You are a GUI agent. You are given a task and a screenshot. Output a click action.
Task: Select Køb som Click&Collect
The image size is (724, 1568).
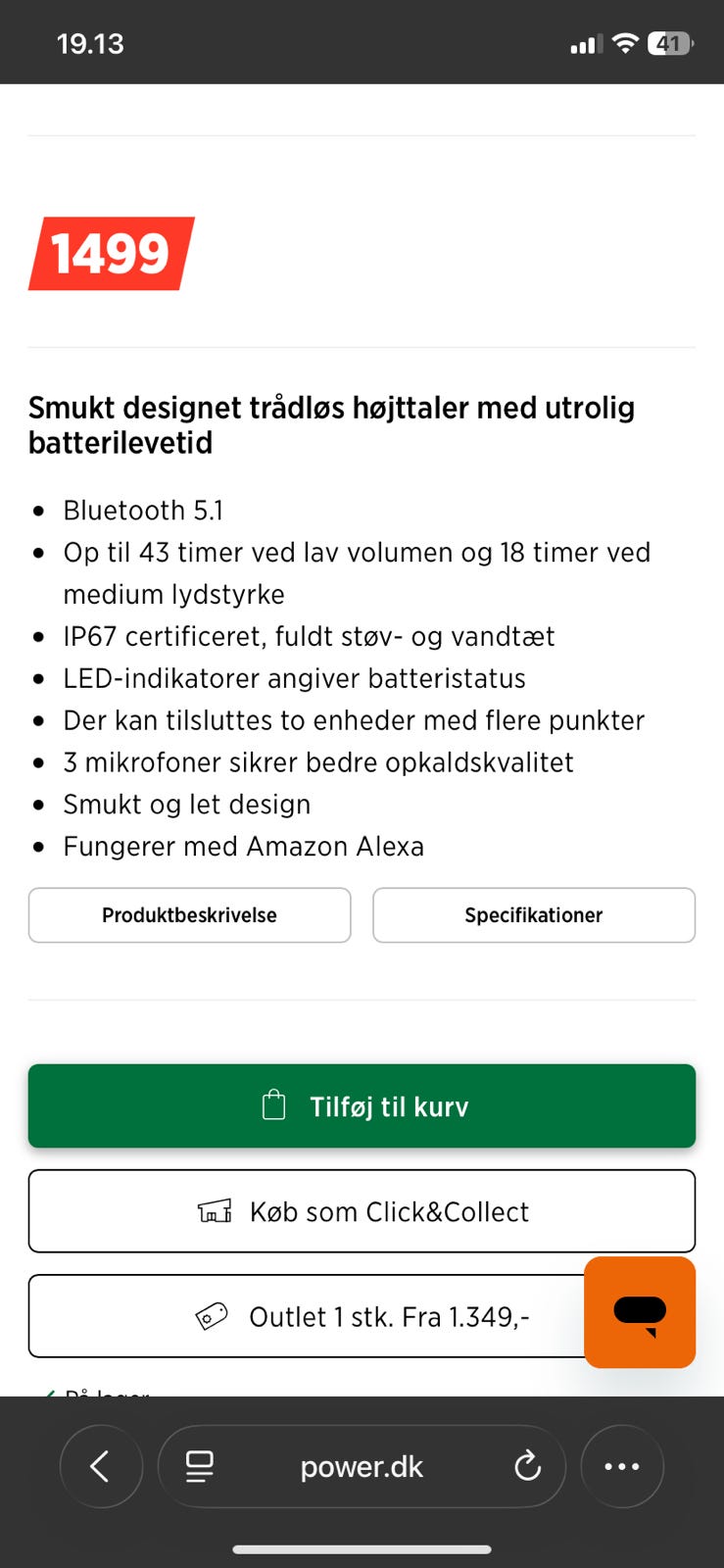362,1210
